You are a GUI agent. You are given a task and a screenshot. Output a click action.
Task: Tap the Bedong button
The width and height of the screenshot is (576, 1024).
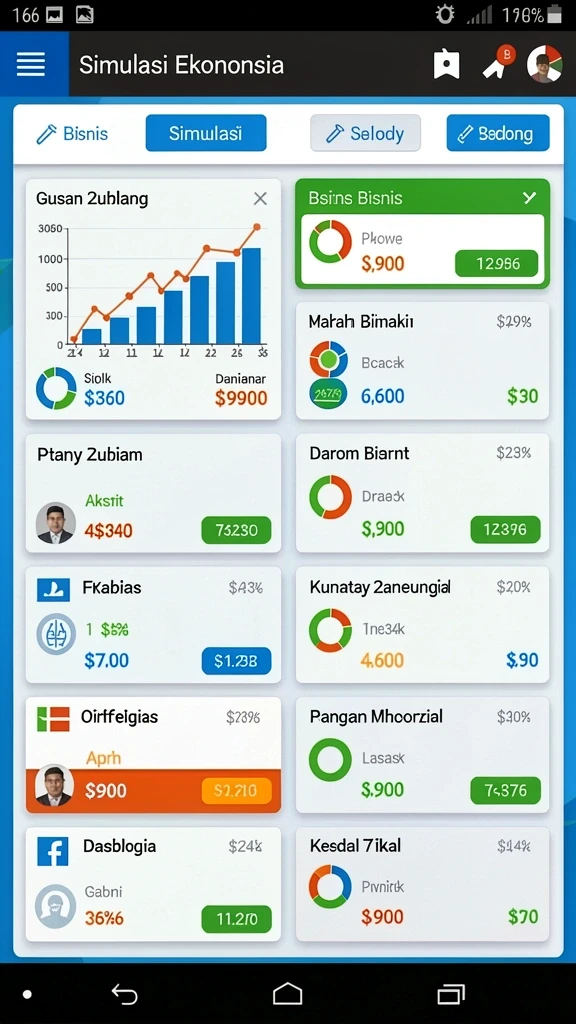pos(498,133)
